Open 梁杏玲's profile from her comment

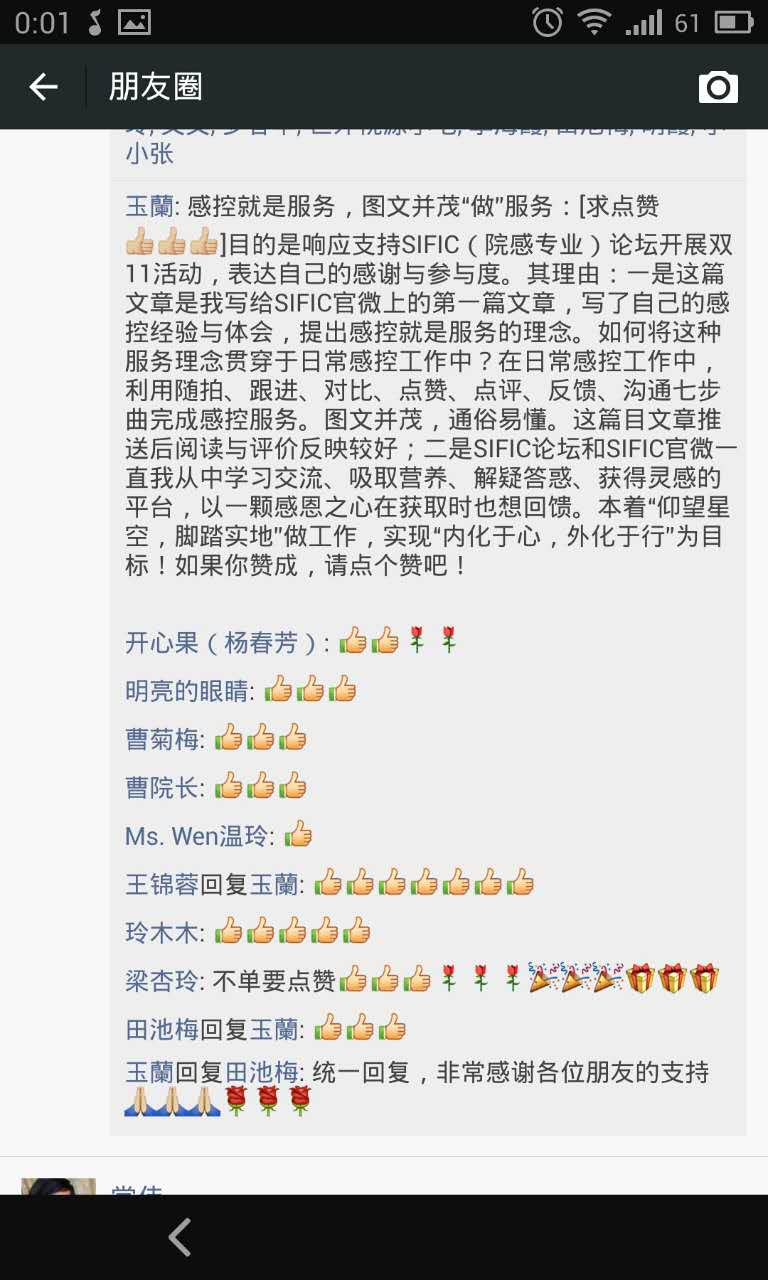point(162,981)
